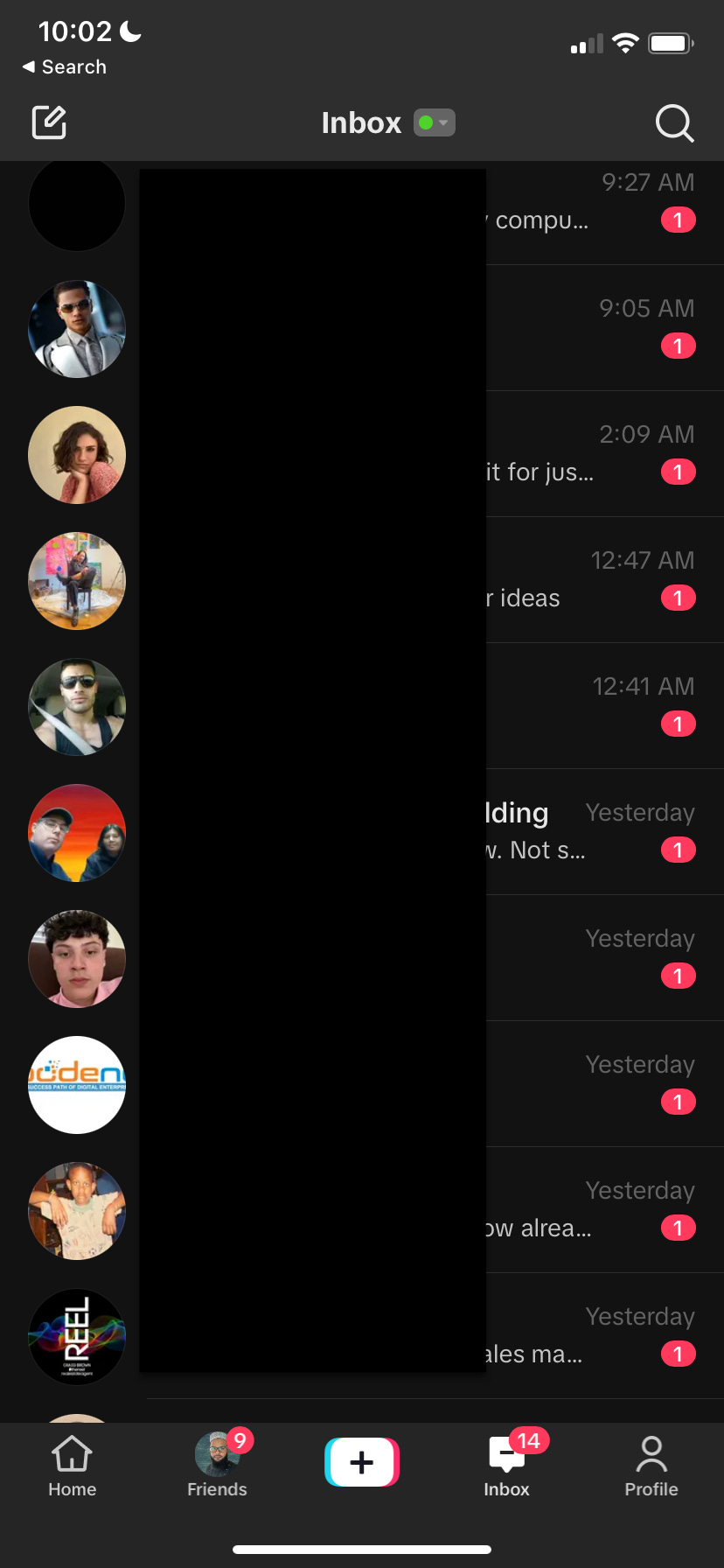This screenshot has height=1568, width=724.
Task: Open the inbox search
Action: pos(674,123)
